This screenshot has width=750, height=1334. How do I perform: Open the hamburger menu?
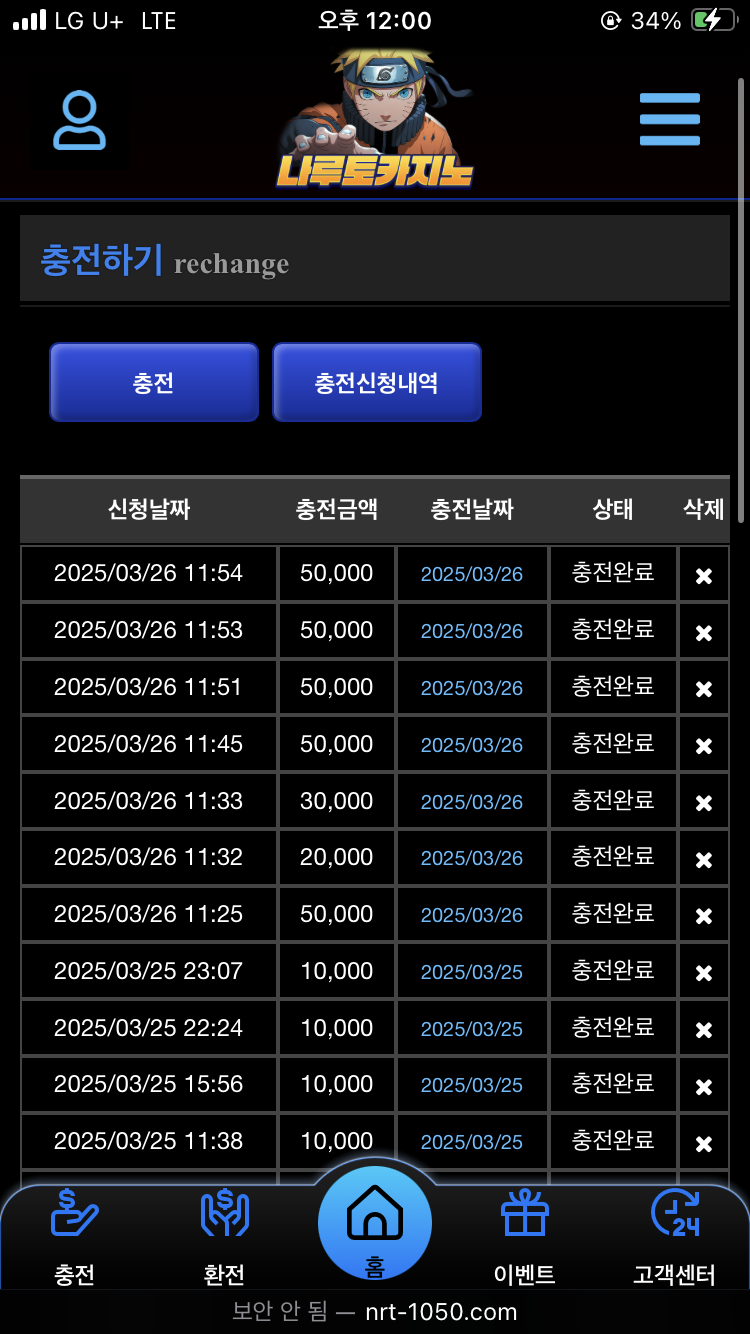pos(669,120)
